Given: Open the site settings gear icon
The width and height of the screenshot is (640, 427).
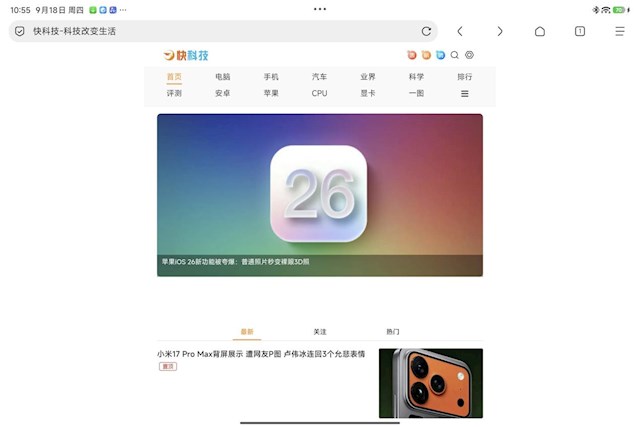Looking at the screenshot, I should (469, 55).
